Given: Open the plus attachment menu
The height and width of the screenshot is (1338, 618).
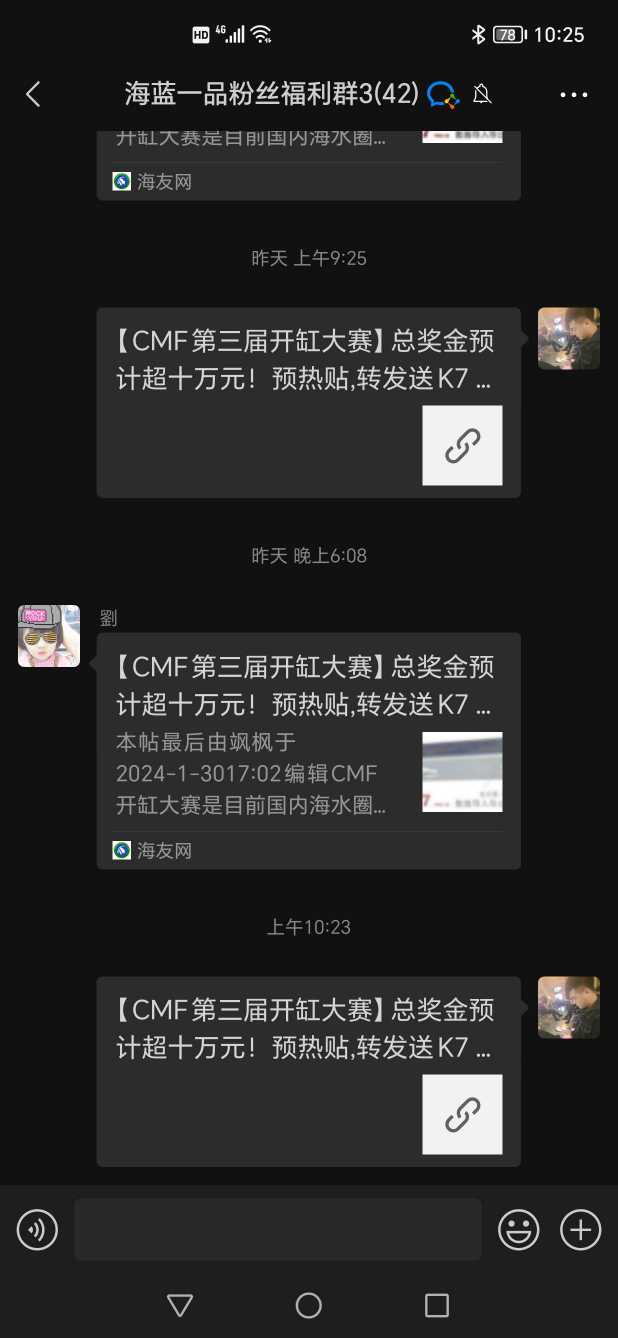Looking at the screenshot, I should pyautogui.click(x=580, y=1229).
